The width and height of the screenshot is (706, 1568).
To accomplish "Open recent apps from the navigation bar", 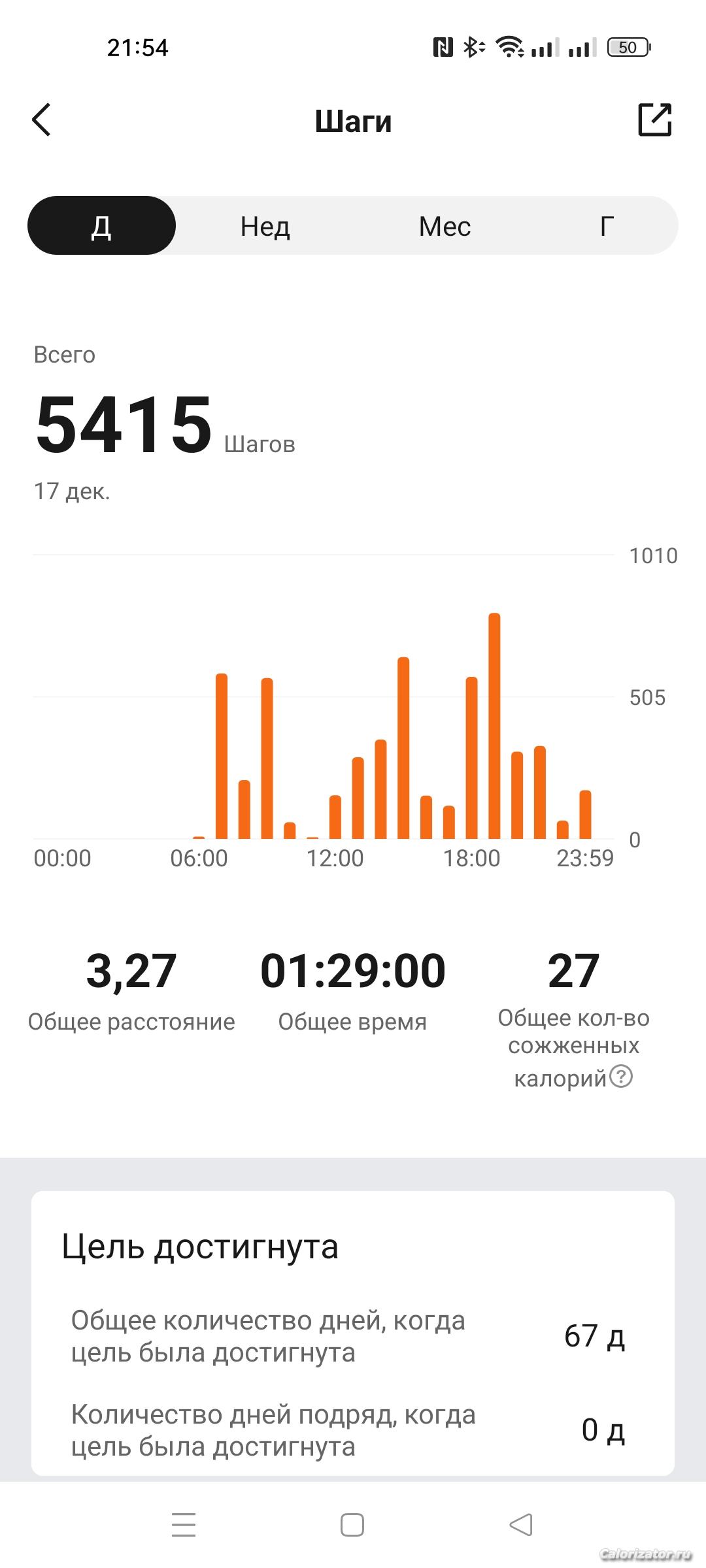I will (x=184, y=1526).
